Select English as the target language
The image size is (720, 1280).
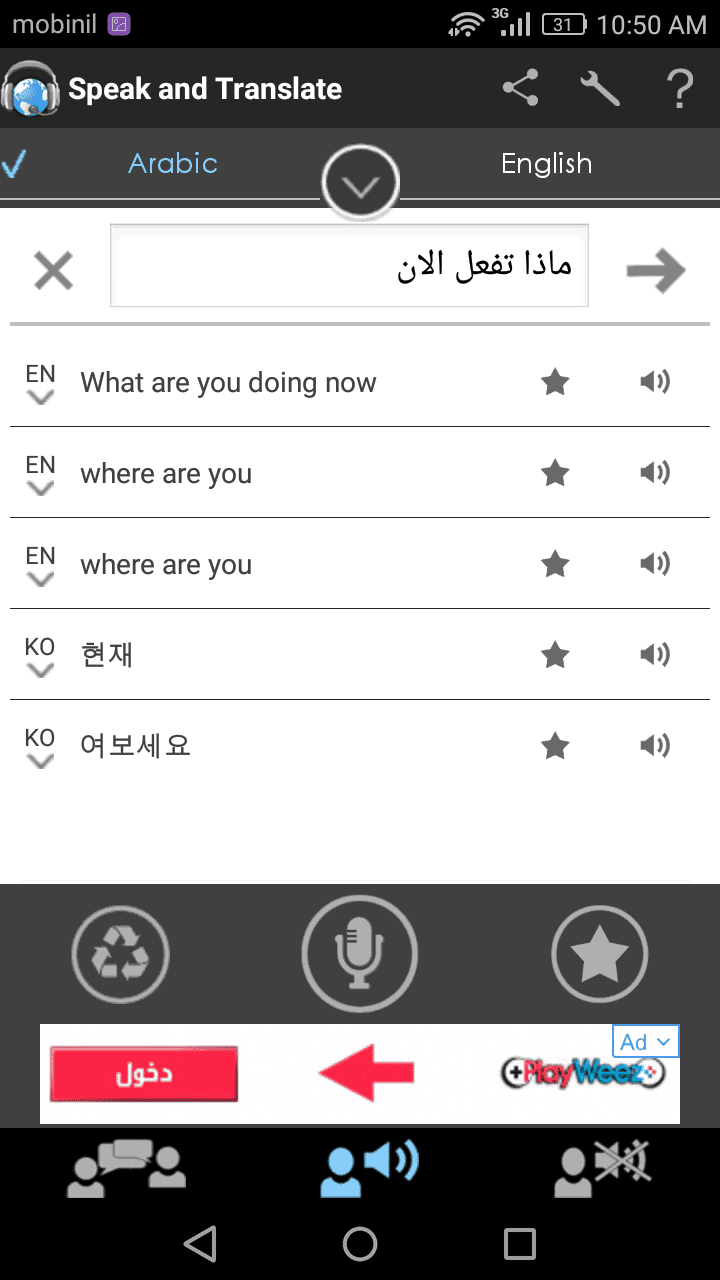click(546, 164)
